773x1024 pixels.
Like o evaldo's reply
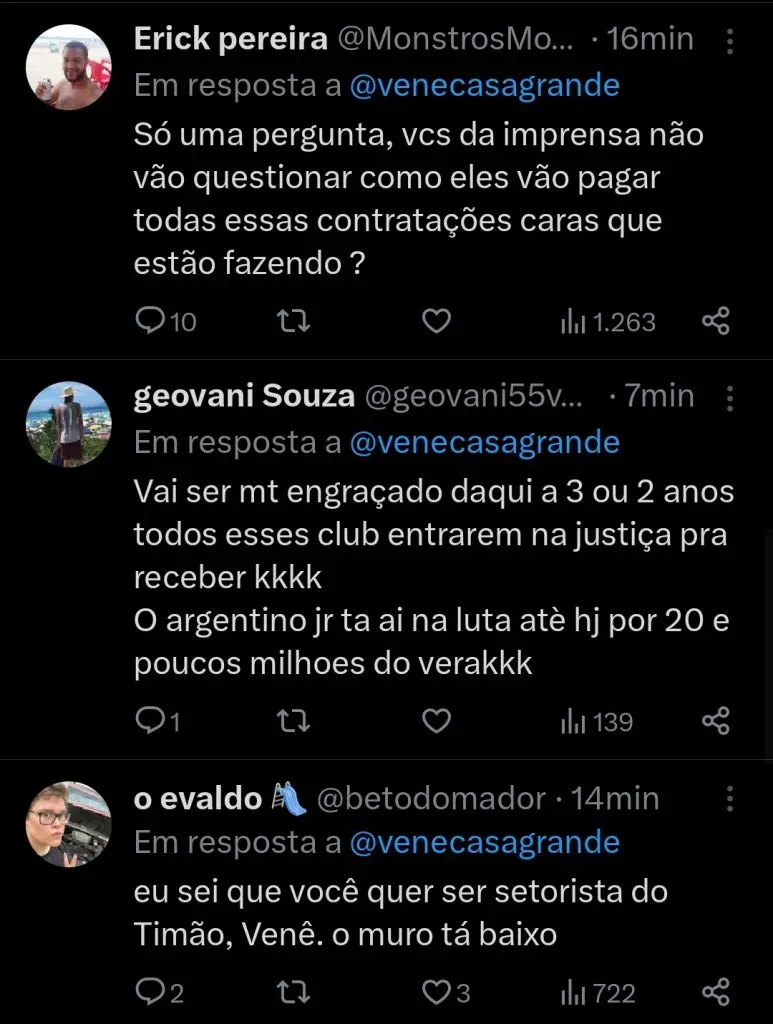[436, 992]
